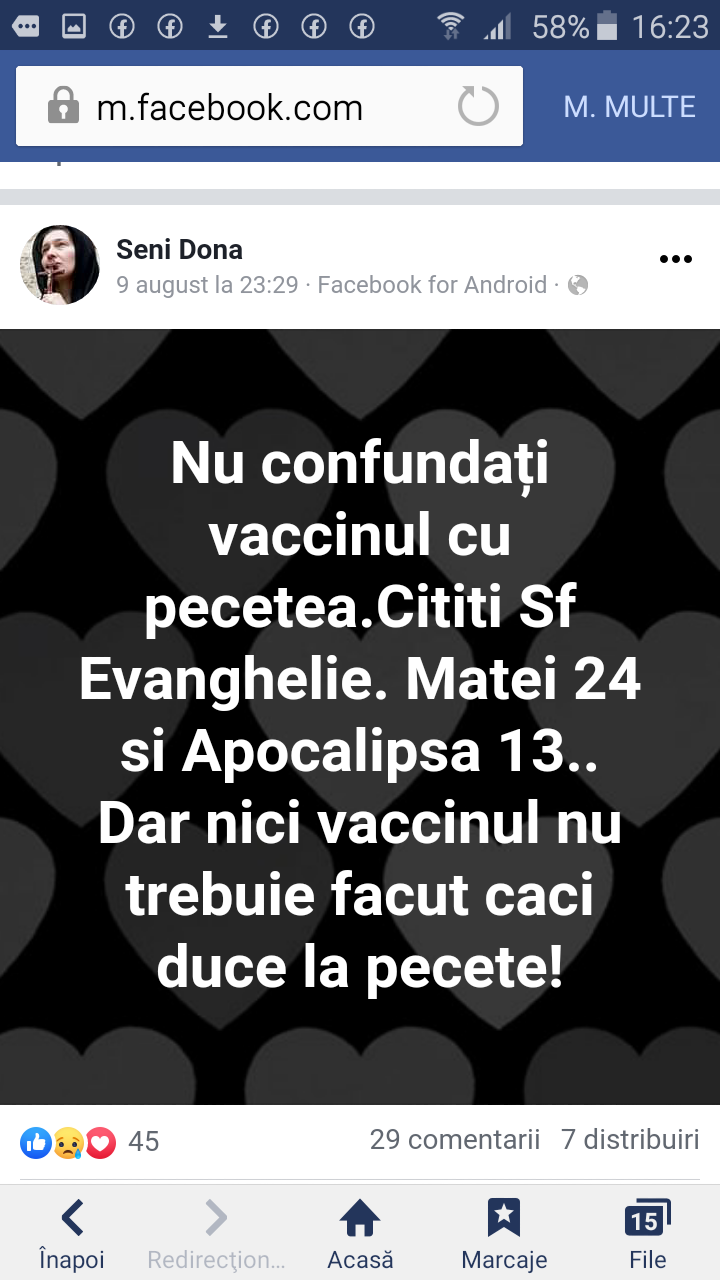View the 7 distribuiri shares
The image size is (720, 1280).
[x=630, y=1139]
